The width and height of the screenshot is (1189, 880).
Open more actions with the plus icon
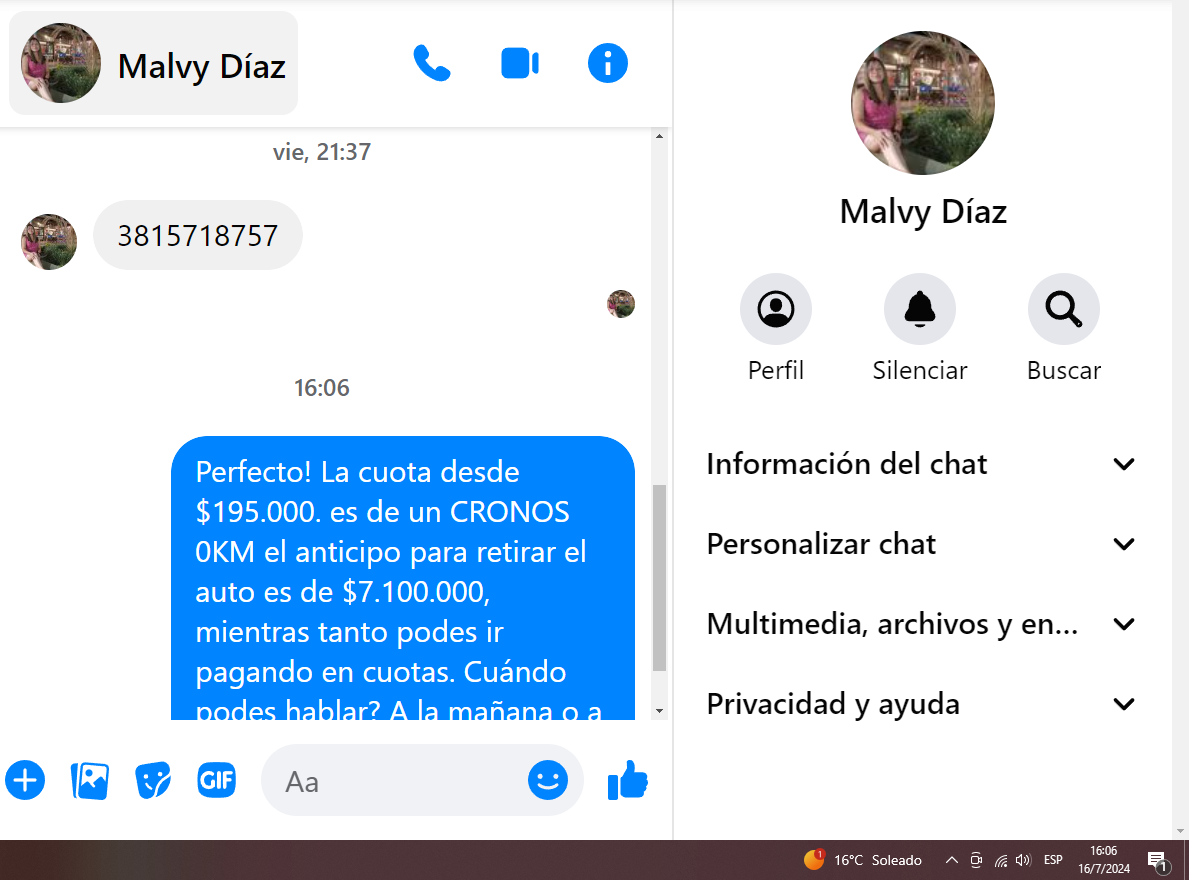click(x=25, y=780)
